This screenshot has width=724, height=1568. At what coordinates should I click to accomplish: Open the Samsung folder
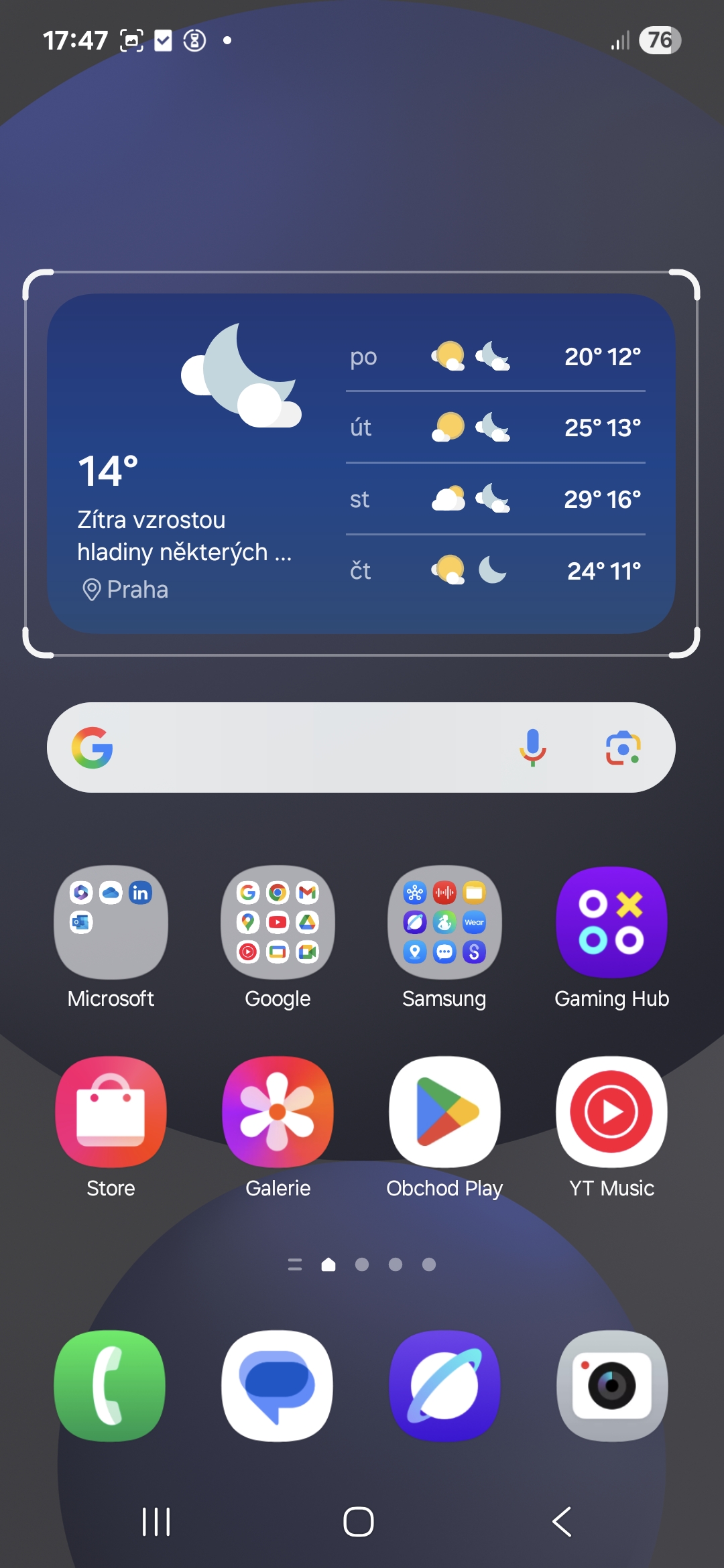[x=444, y=923]
